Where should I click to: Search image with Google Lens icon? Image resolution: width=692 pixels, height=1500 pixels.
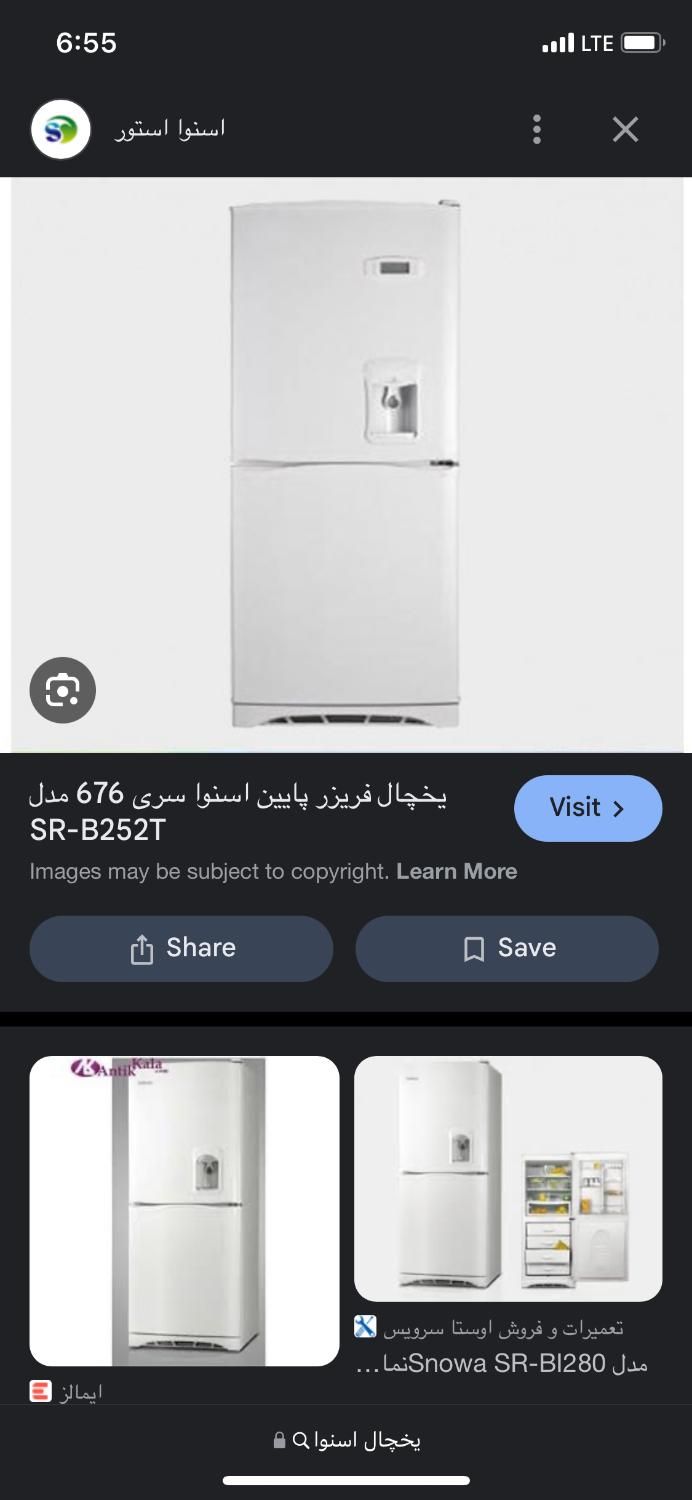[x=62, y=690]
